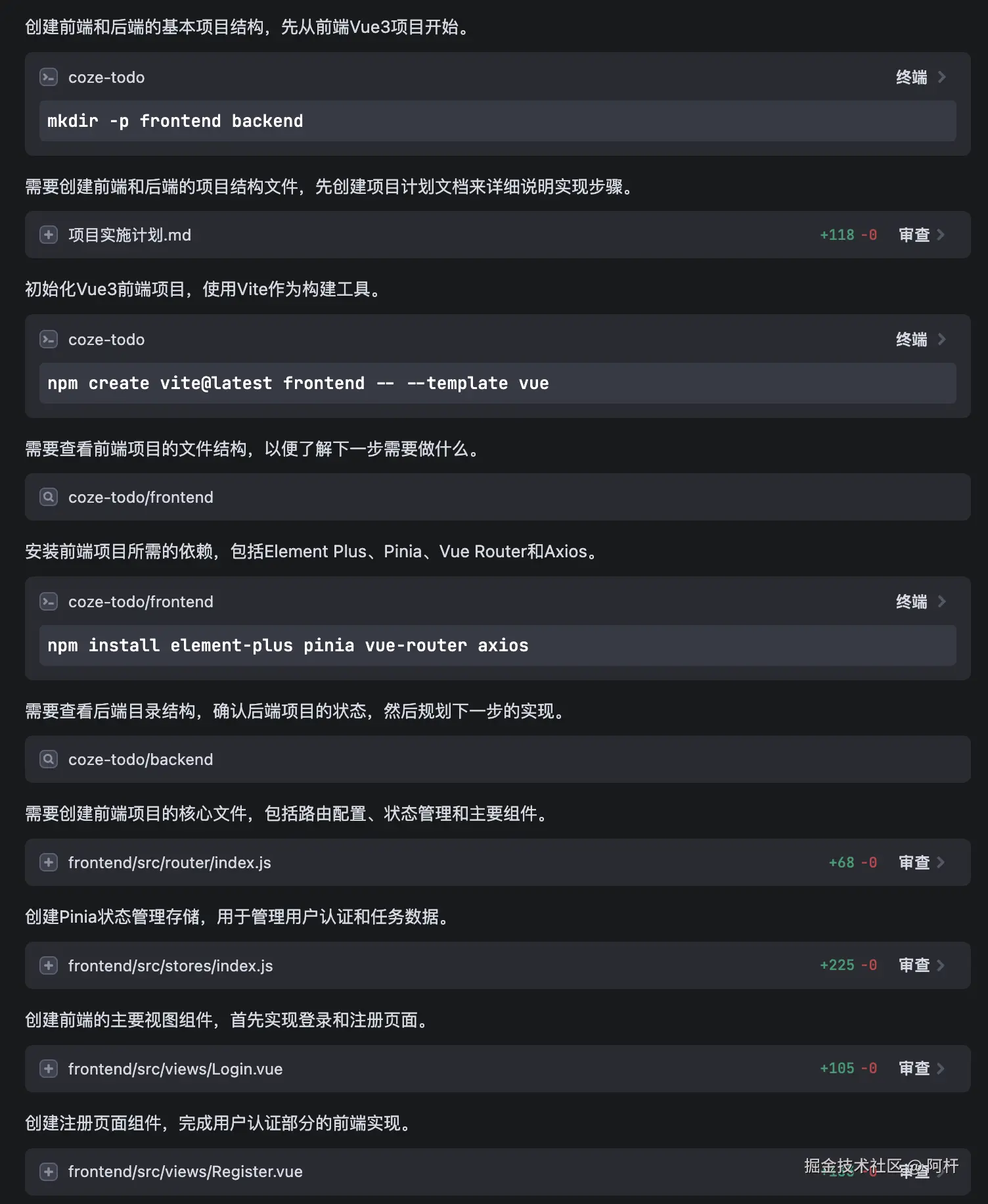Review changes in frontend/src/router/index.js
Image resolution: width=988 pixels, height=1204 pixels.
tap(921, 863)
